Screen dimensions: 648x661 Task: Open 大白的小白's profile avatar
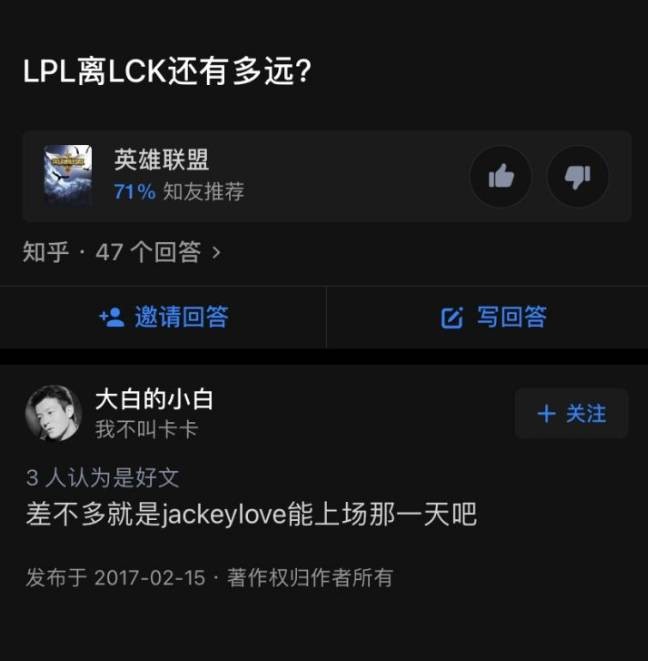[x=52, y=413]
